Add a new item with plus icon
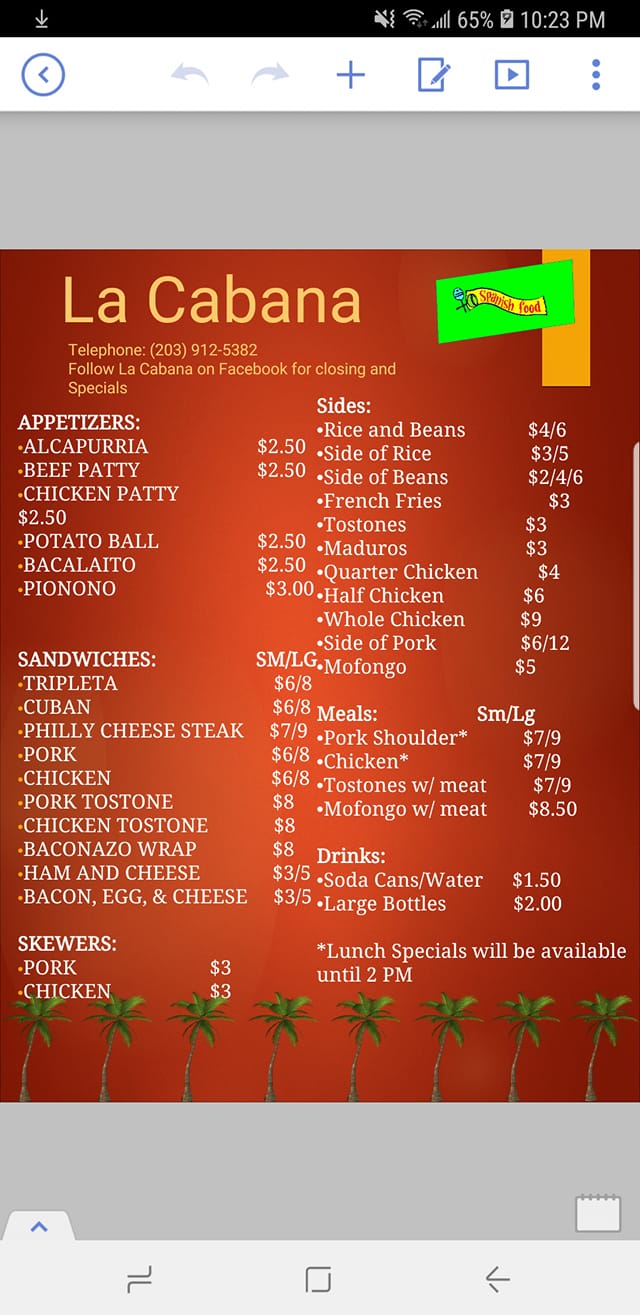The image size is (640, 1315). coord(350,75)
